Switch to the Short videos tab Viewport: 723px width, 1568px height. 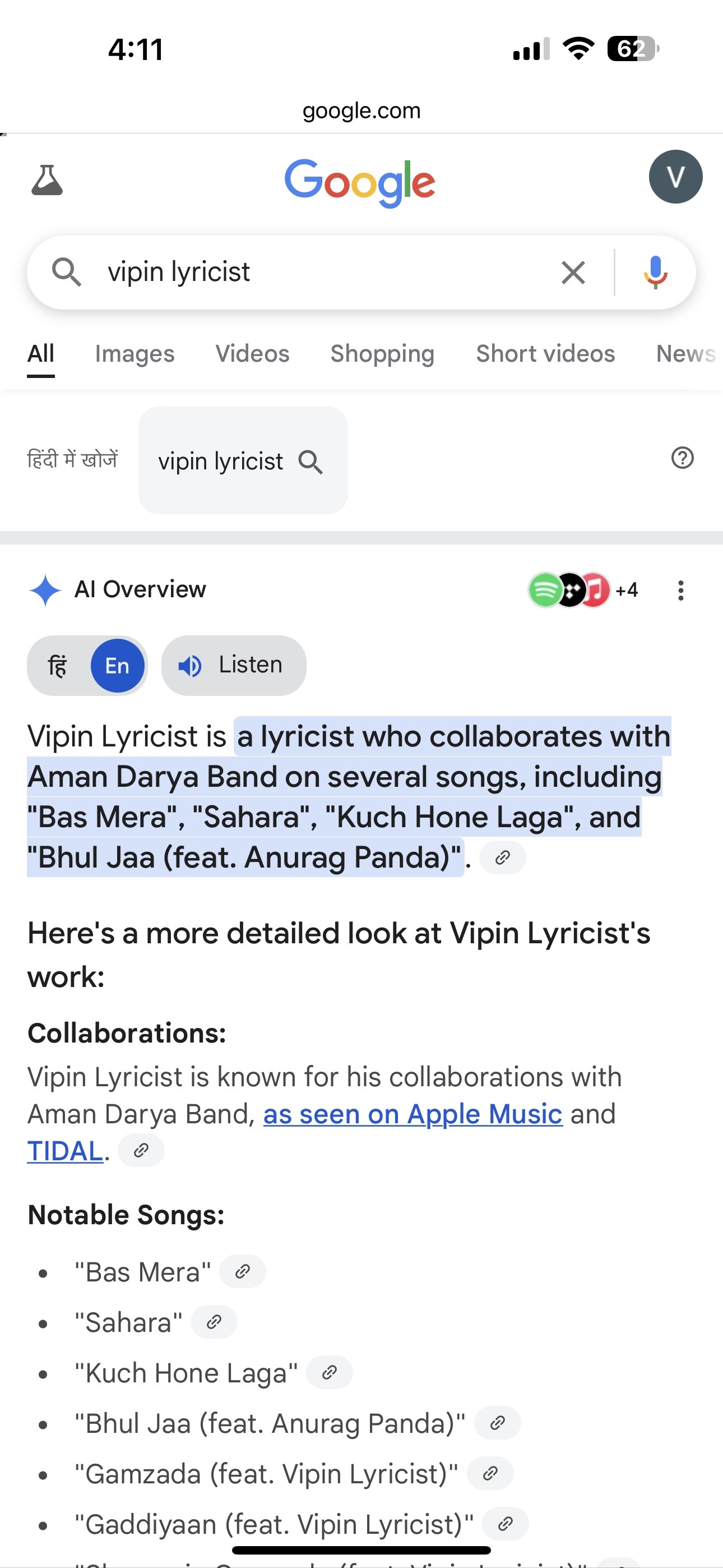click(545, 354)
